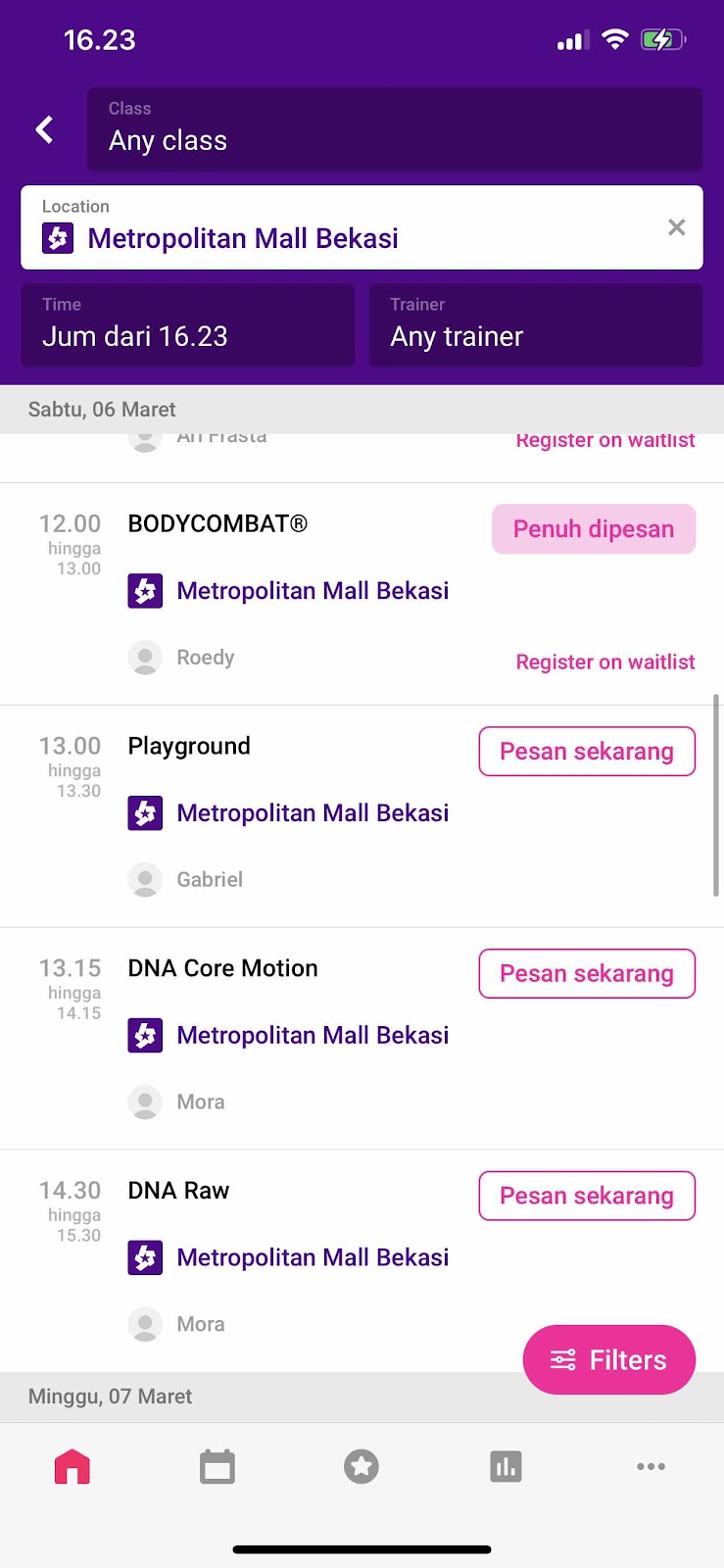
Task: Switch to the home tab
Action: [72, 1467]
